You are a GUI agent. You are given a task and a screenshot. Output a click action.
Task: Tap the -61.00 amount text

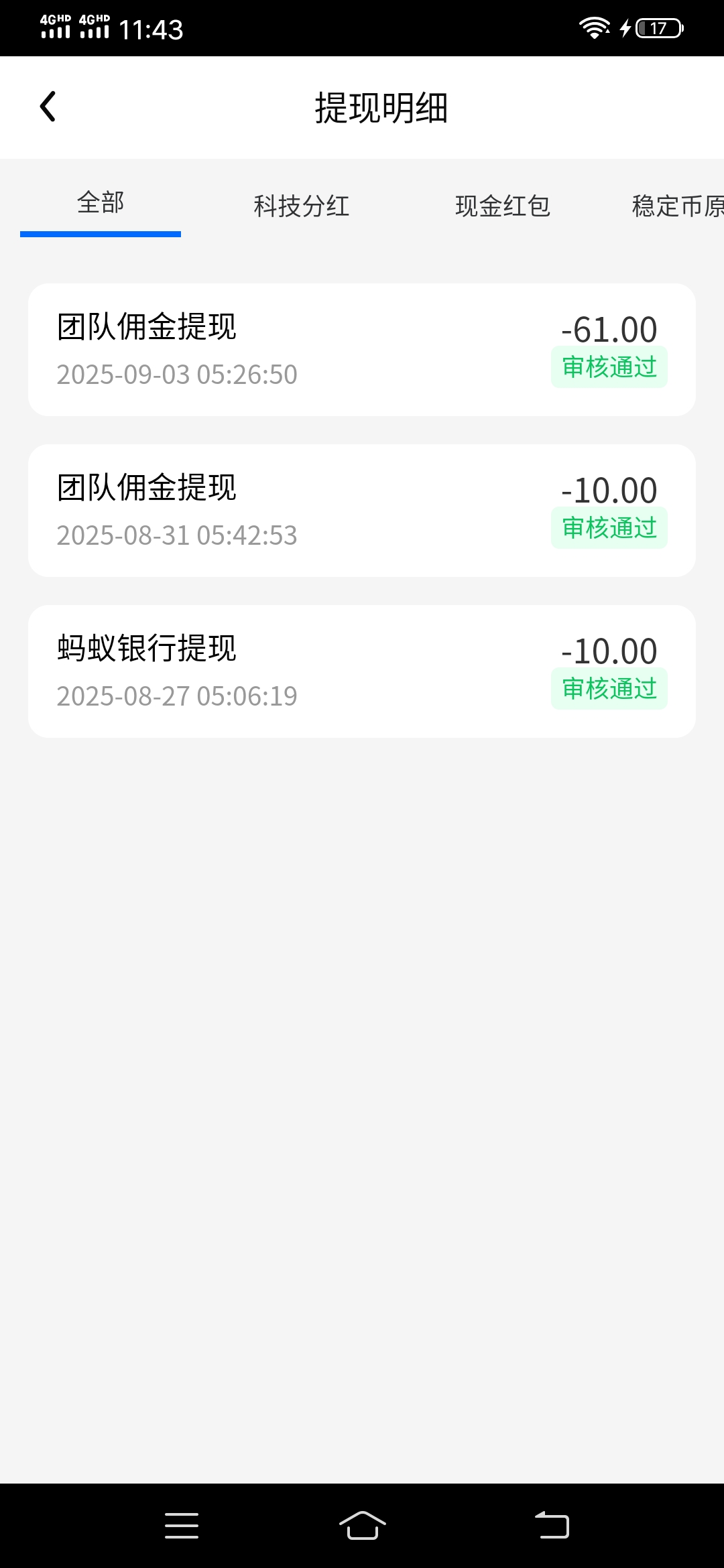click(609, 329)
